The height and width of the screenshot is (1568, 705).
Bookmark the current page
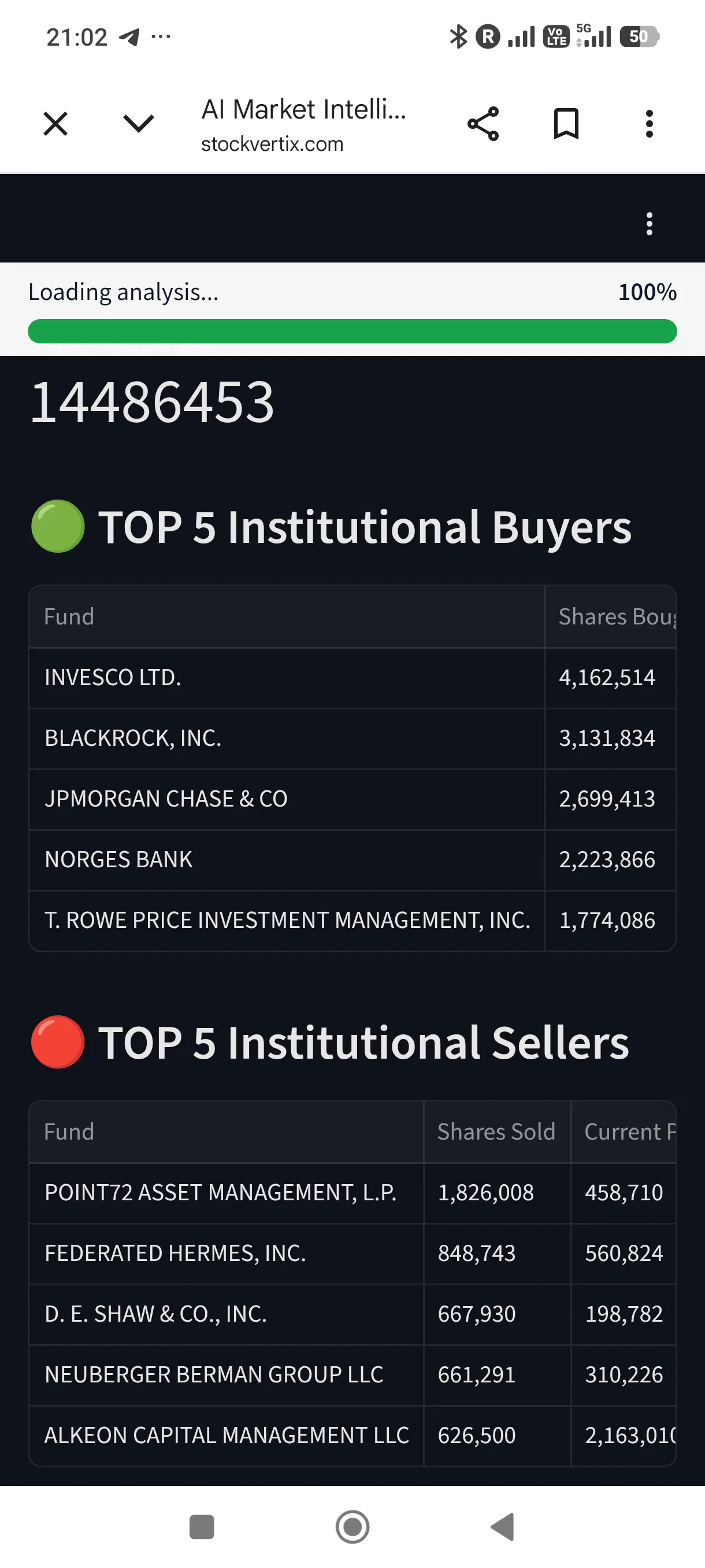[566, 124]
